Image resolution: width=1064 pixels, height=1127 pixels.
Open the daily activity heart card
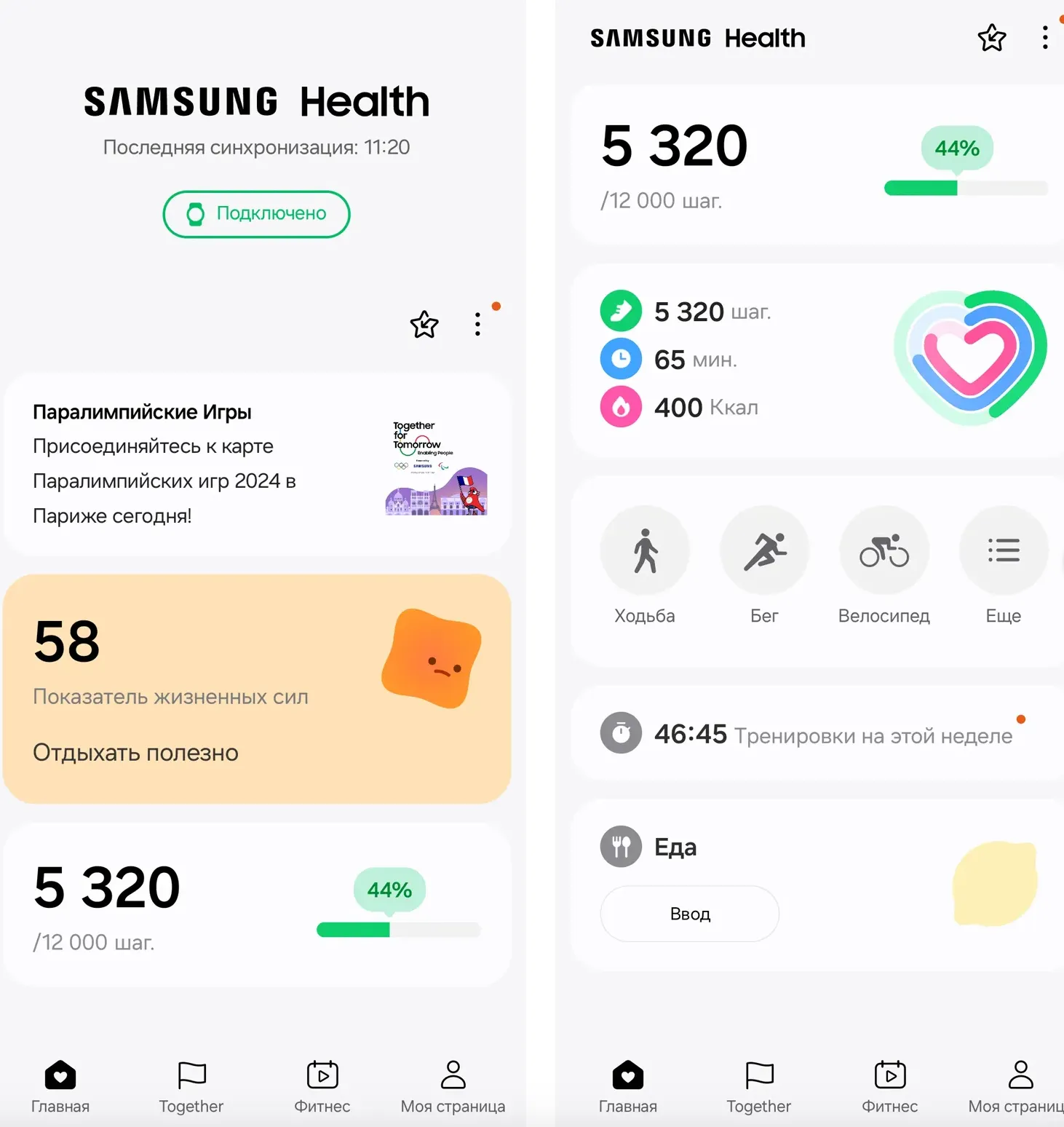[815, 360]
